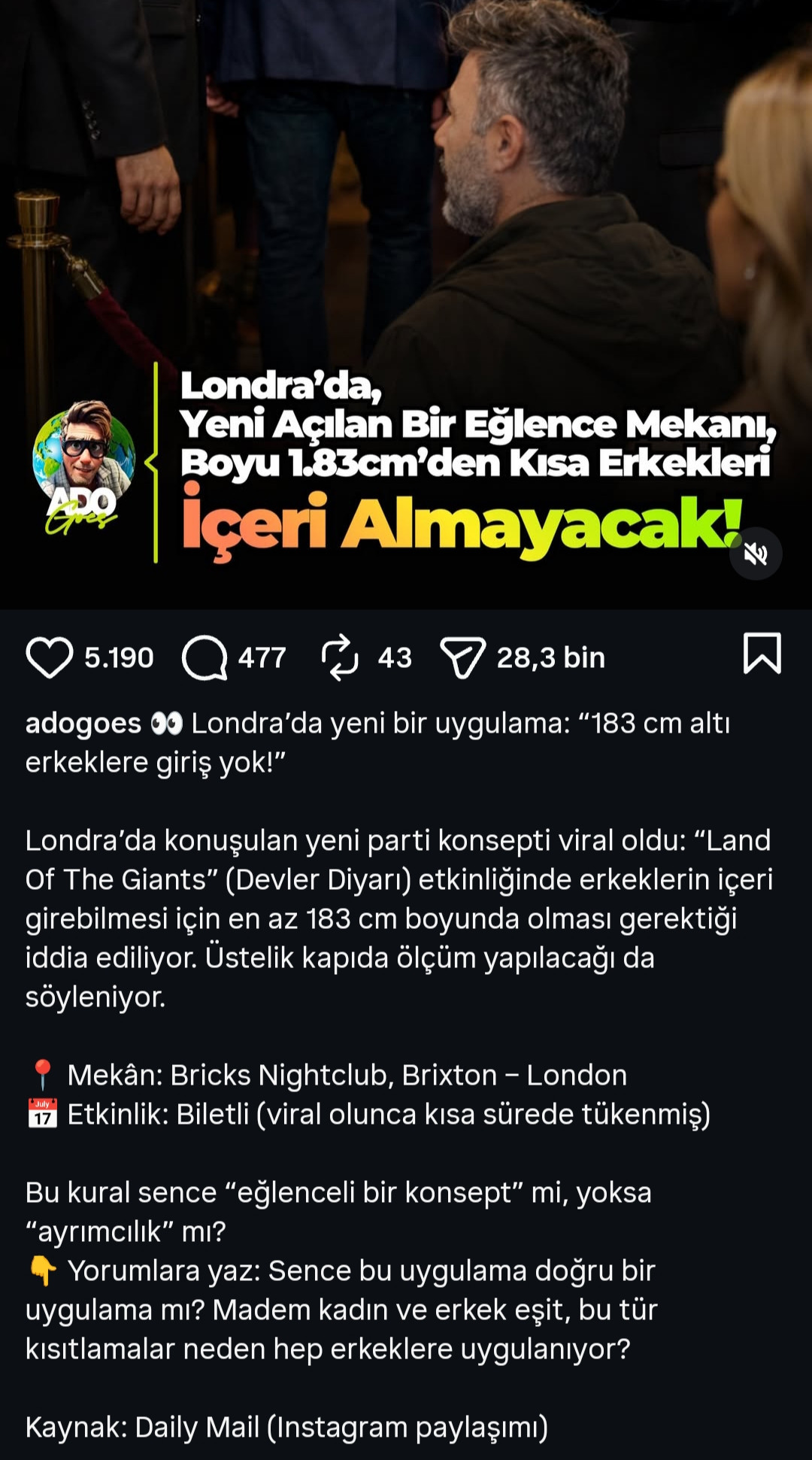Repost this video
Viewport: 812px width, 1460px height.
click(340, 657)
